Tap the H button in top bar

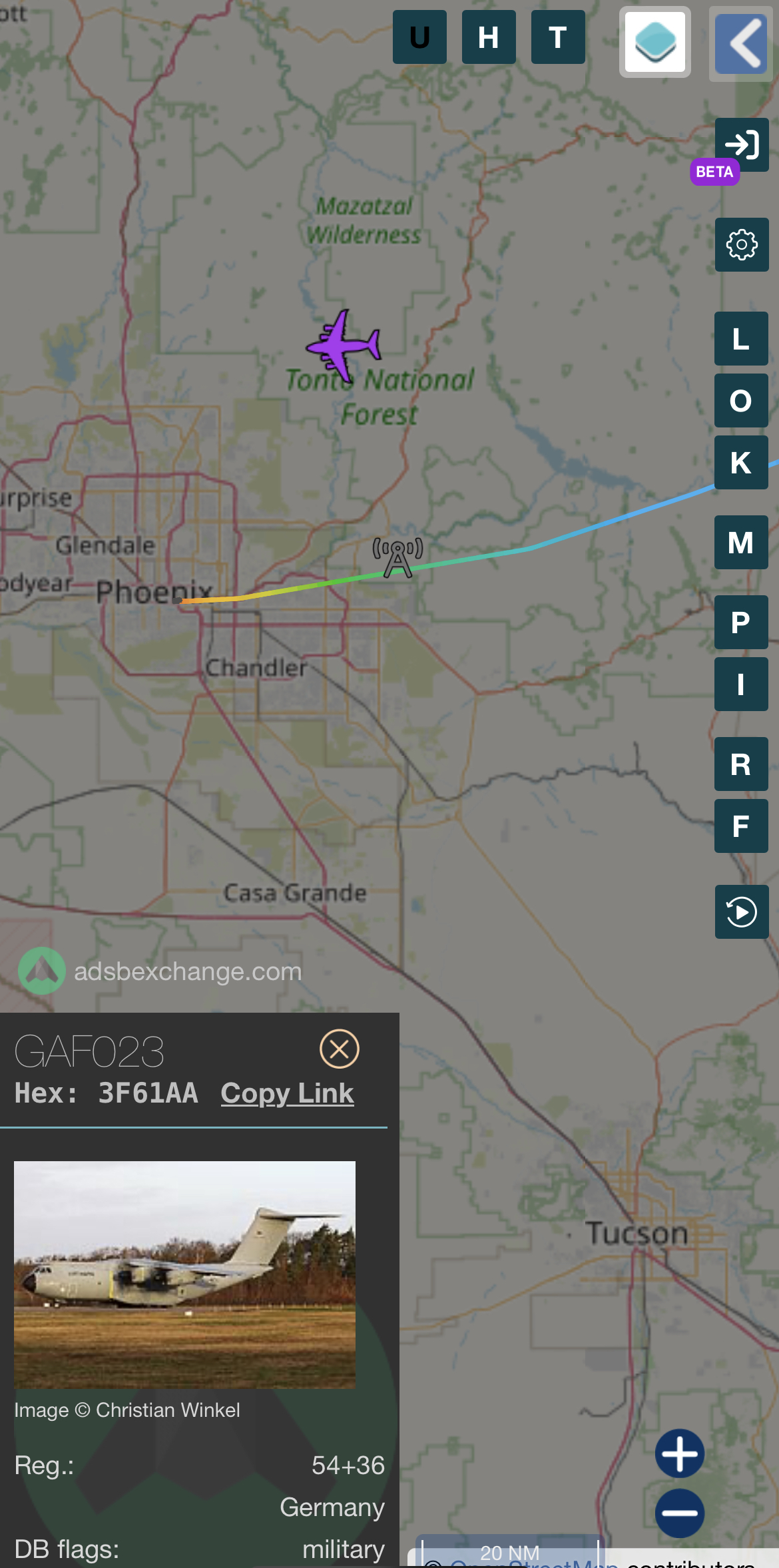point(489,37)
